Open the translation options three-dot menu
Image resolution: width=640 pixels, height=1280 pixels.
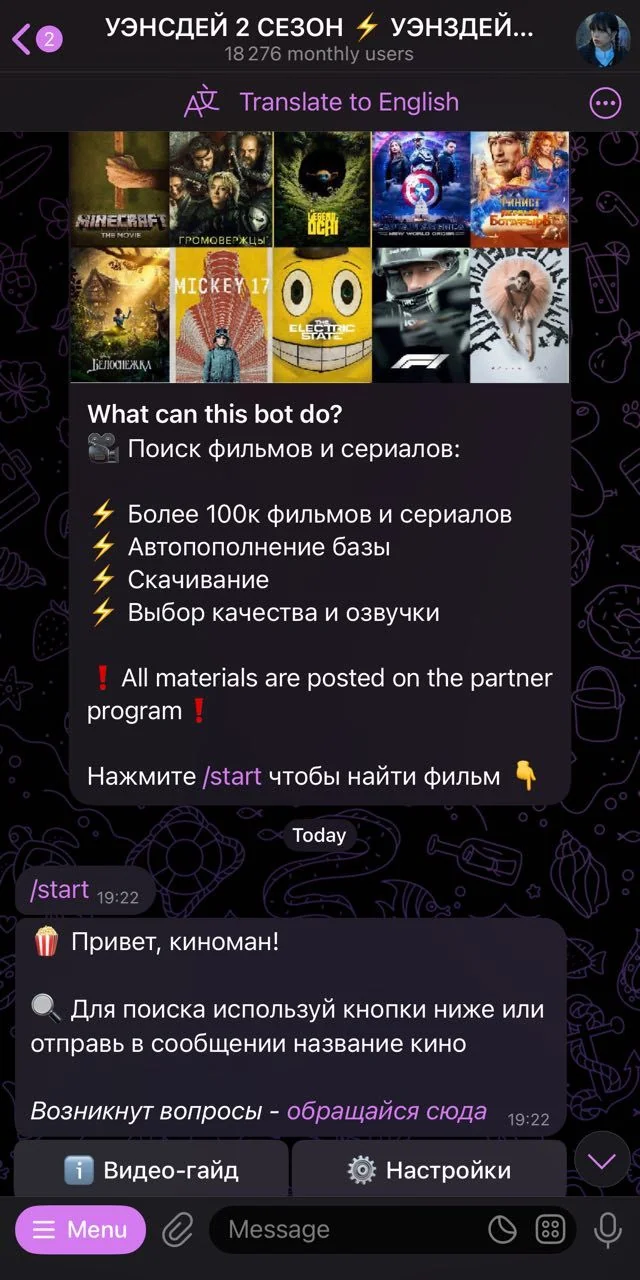605,103
